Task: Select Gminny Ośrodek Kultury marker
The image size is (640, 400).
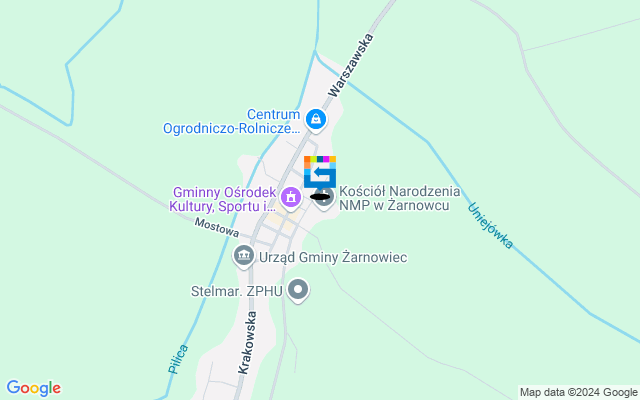Action: (x=290, y=198)
